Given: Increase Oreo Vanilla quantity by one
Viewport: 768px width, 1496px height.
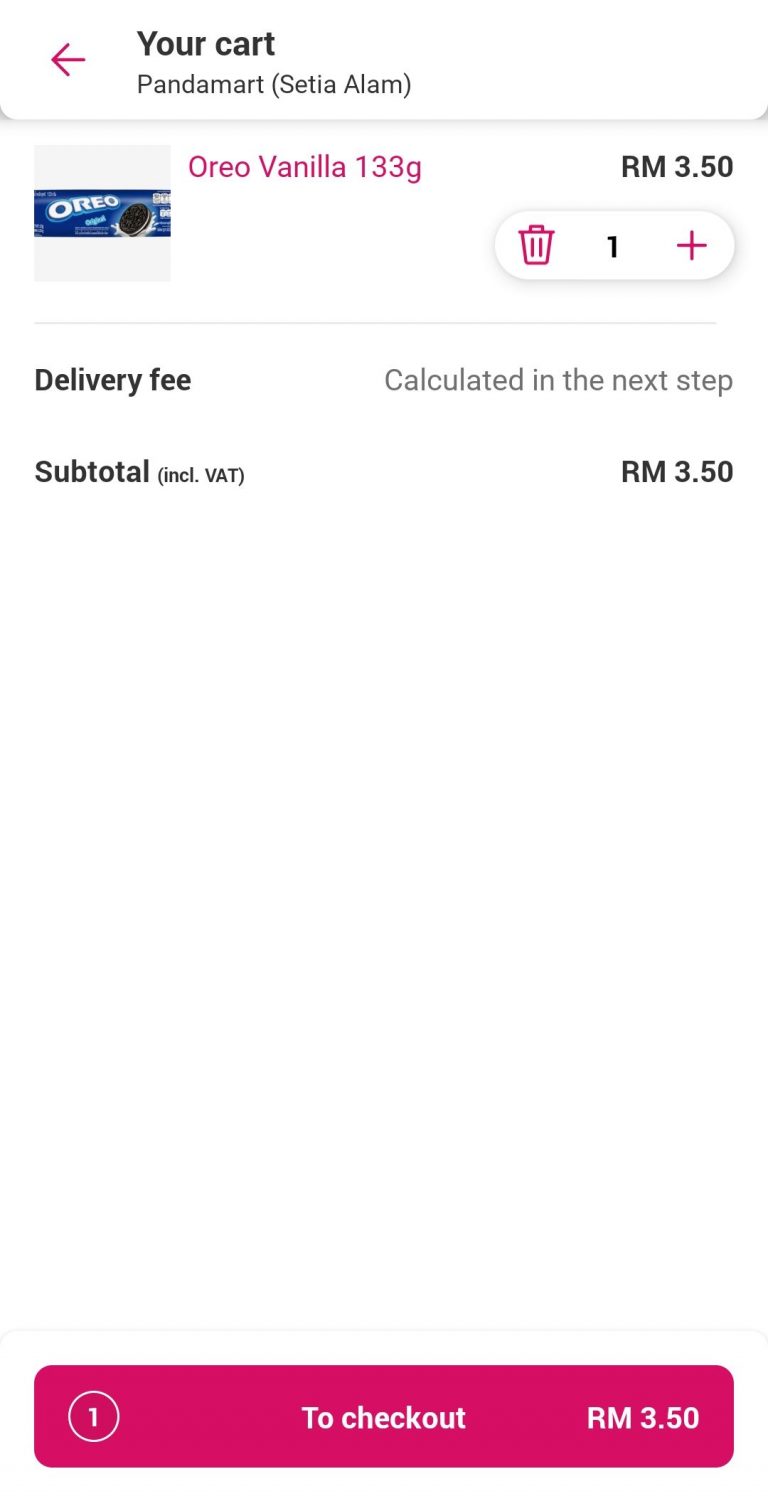Looking at the screenshot, I should [x=691, y=246].
